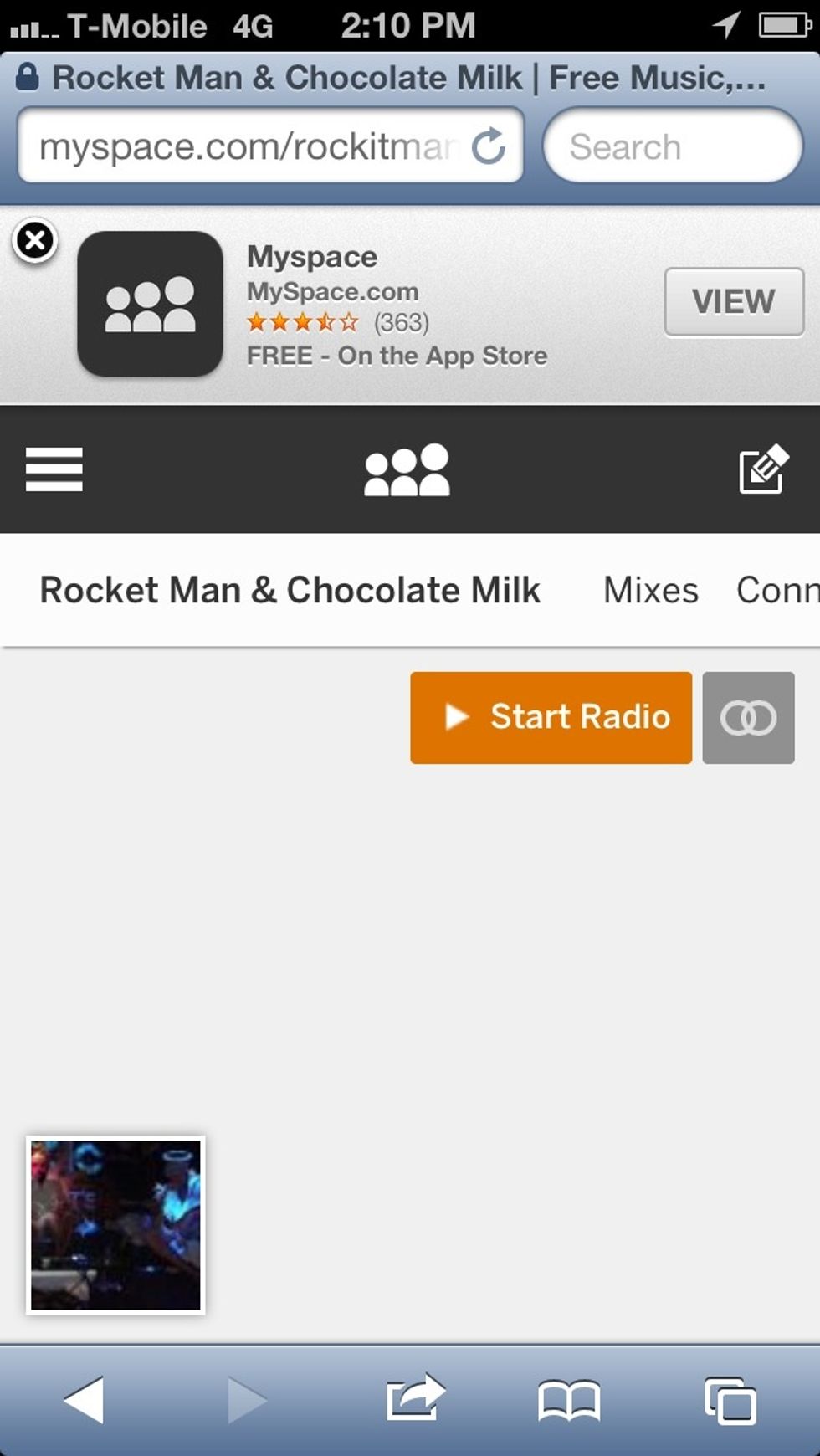Open the compose edit icon
This screenshot has height=1456, width=820.
coord(764,469)
